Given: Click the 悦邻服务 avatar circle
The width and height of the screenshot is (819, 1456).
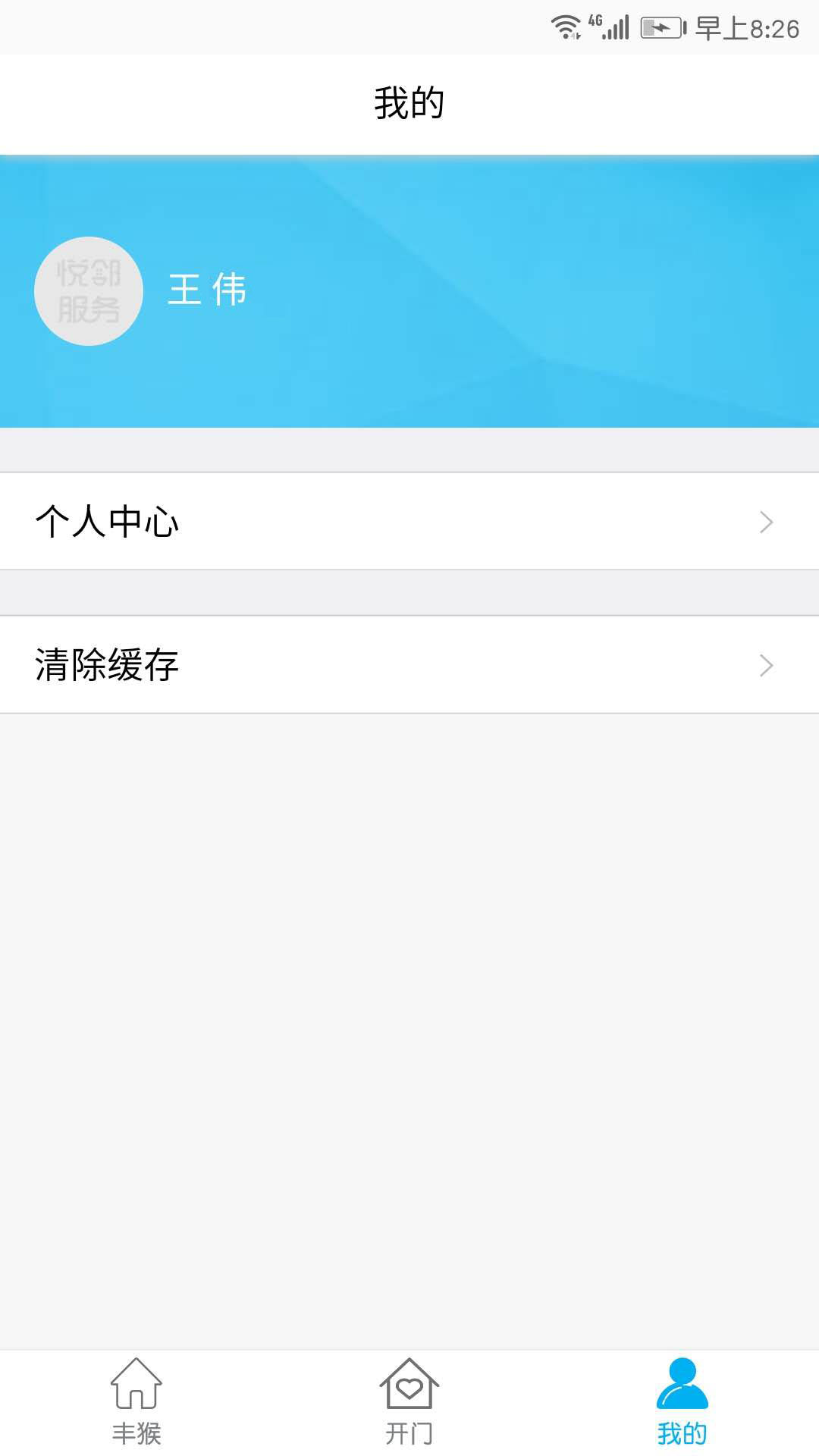Looking at the screenshot, I should 87,290.
